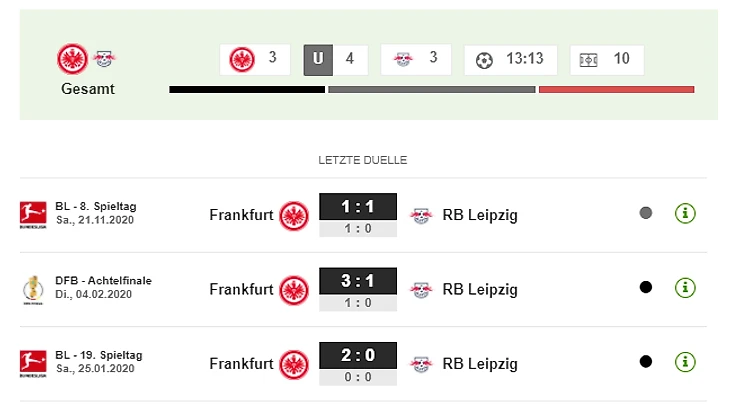Open info for the 21.11.2020 match
Image resolution: width=730 pixels, height=404 pixels.
tap(685, 213)
